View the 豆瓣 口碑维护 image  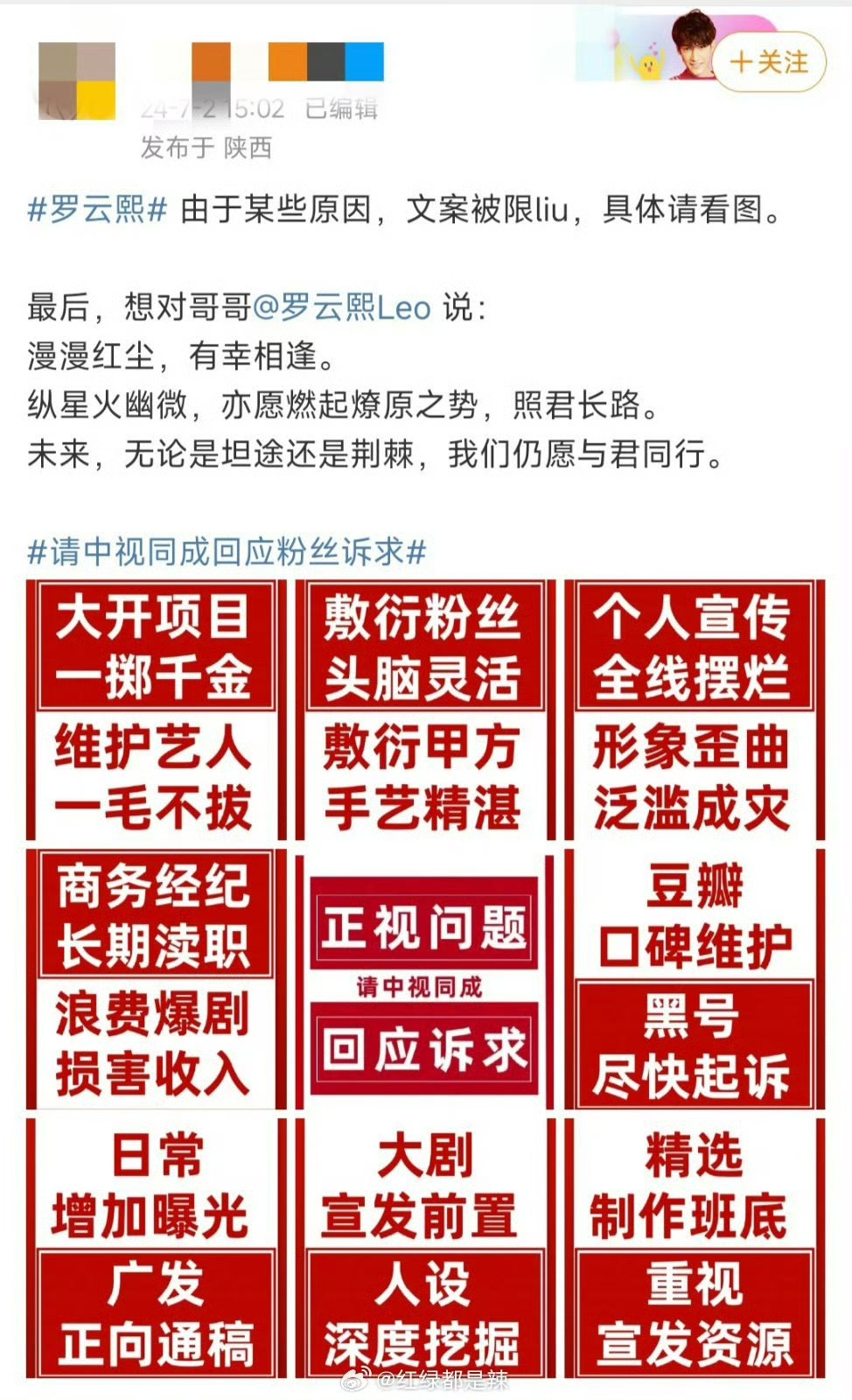[x=695, y=979]
